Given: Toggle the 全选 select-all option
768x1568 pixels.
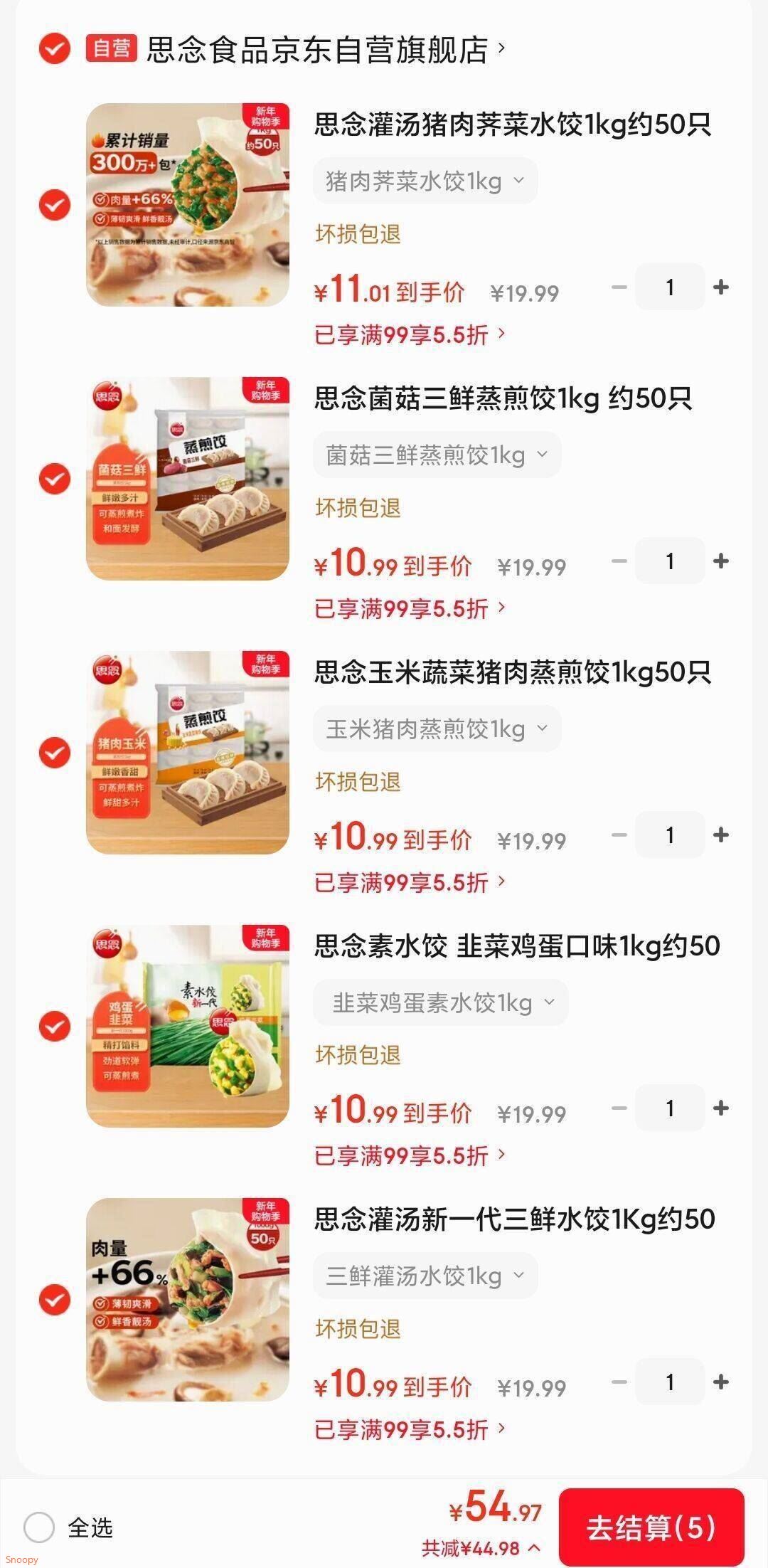Looking at the screenshot, I should pos(40,1527).
